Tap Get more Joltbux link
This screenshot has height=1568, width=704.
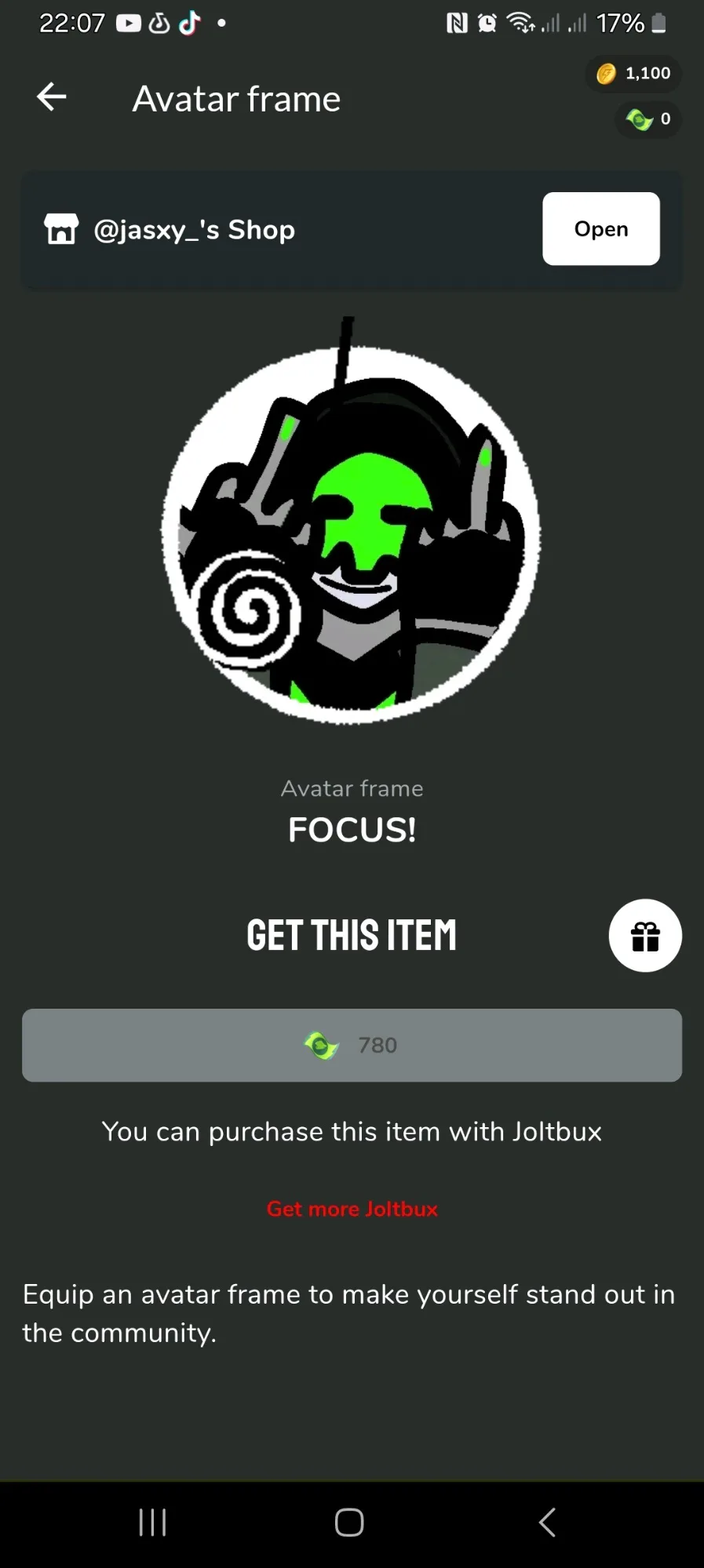352,1209
